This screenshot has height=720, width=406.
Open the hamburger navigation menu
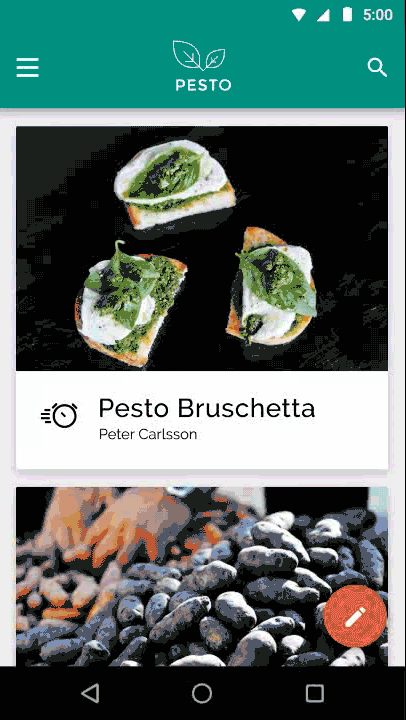(x=28, y=68)
